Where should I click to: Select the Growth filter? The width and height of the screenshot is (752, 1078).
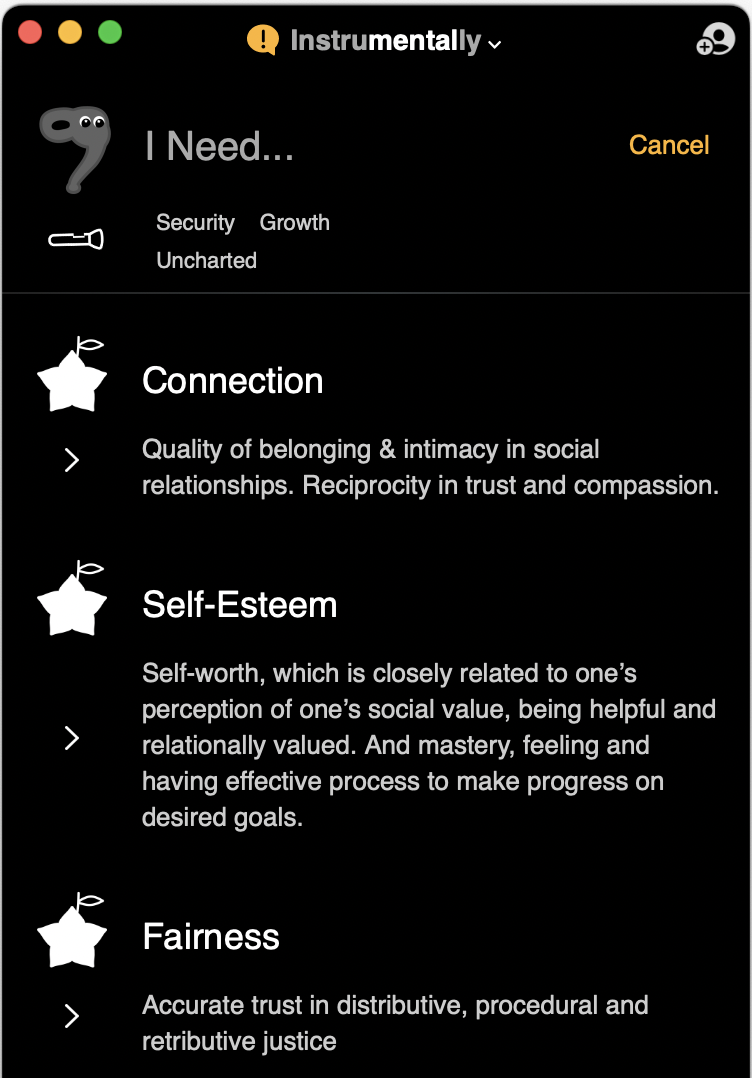[294, 223]
